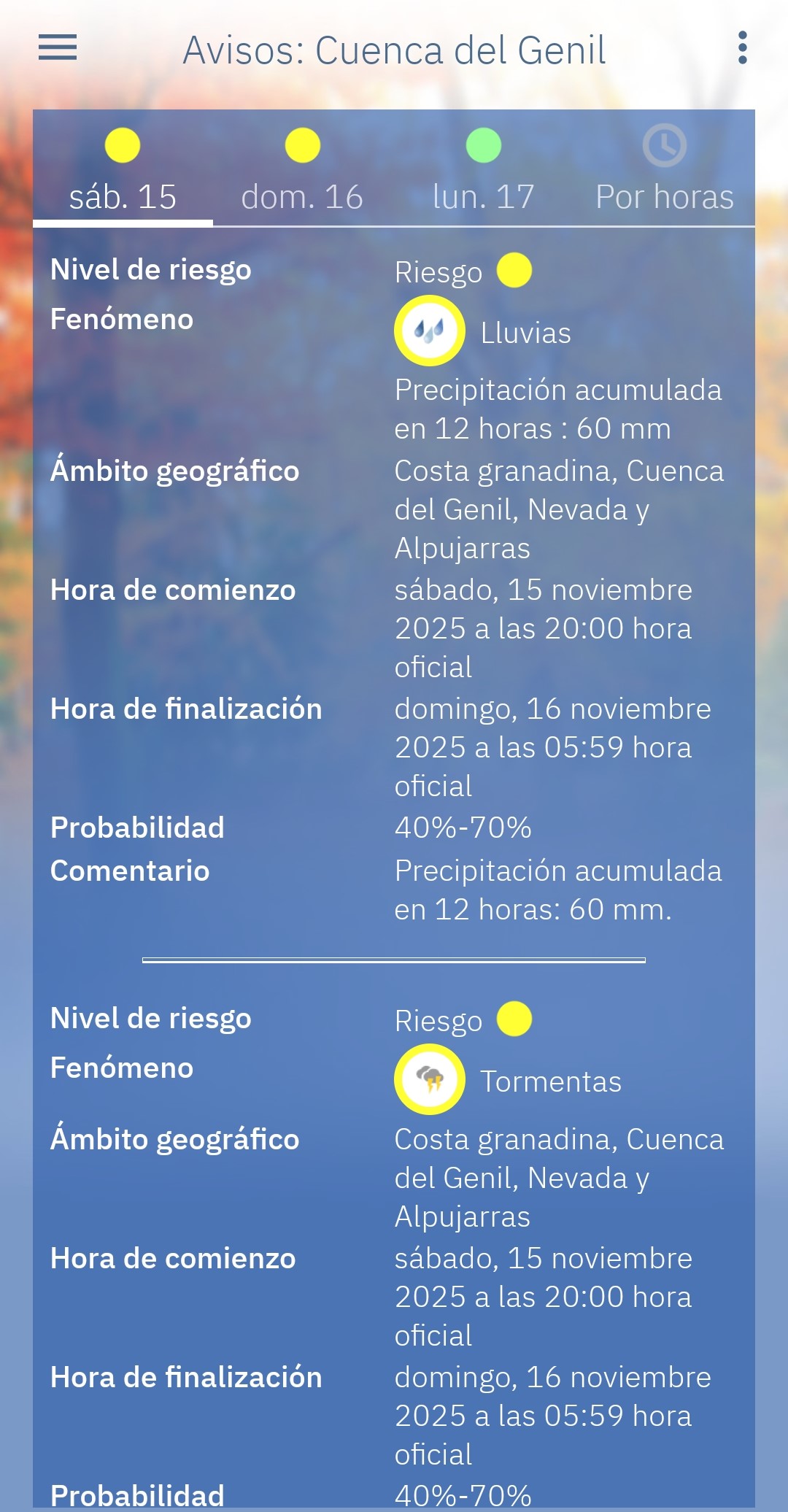Click the clock icon above Por horas
788x1512 pixels.
click(665, 144)
